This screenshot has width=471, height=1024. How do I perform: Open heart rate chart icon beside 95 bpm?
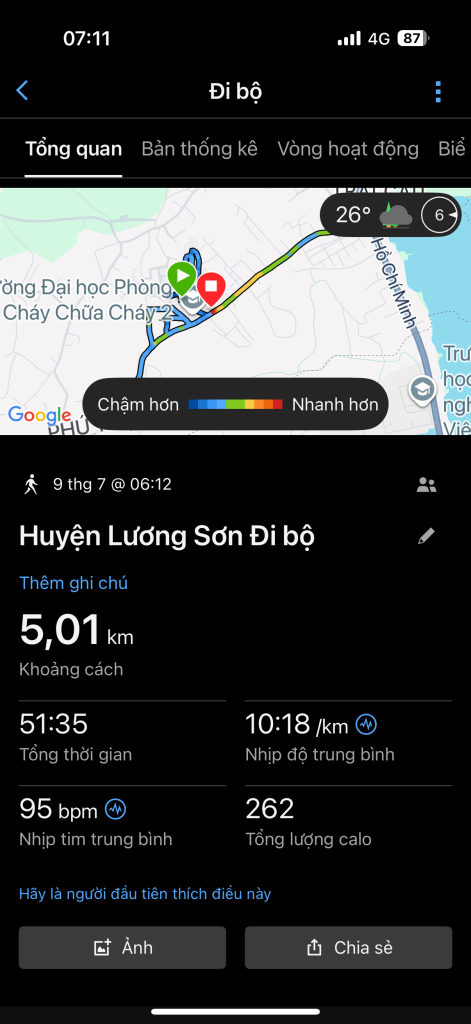coord(116,809)
